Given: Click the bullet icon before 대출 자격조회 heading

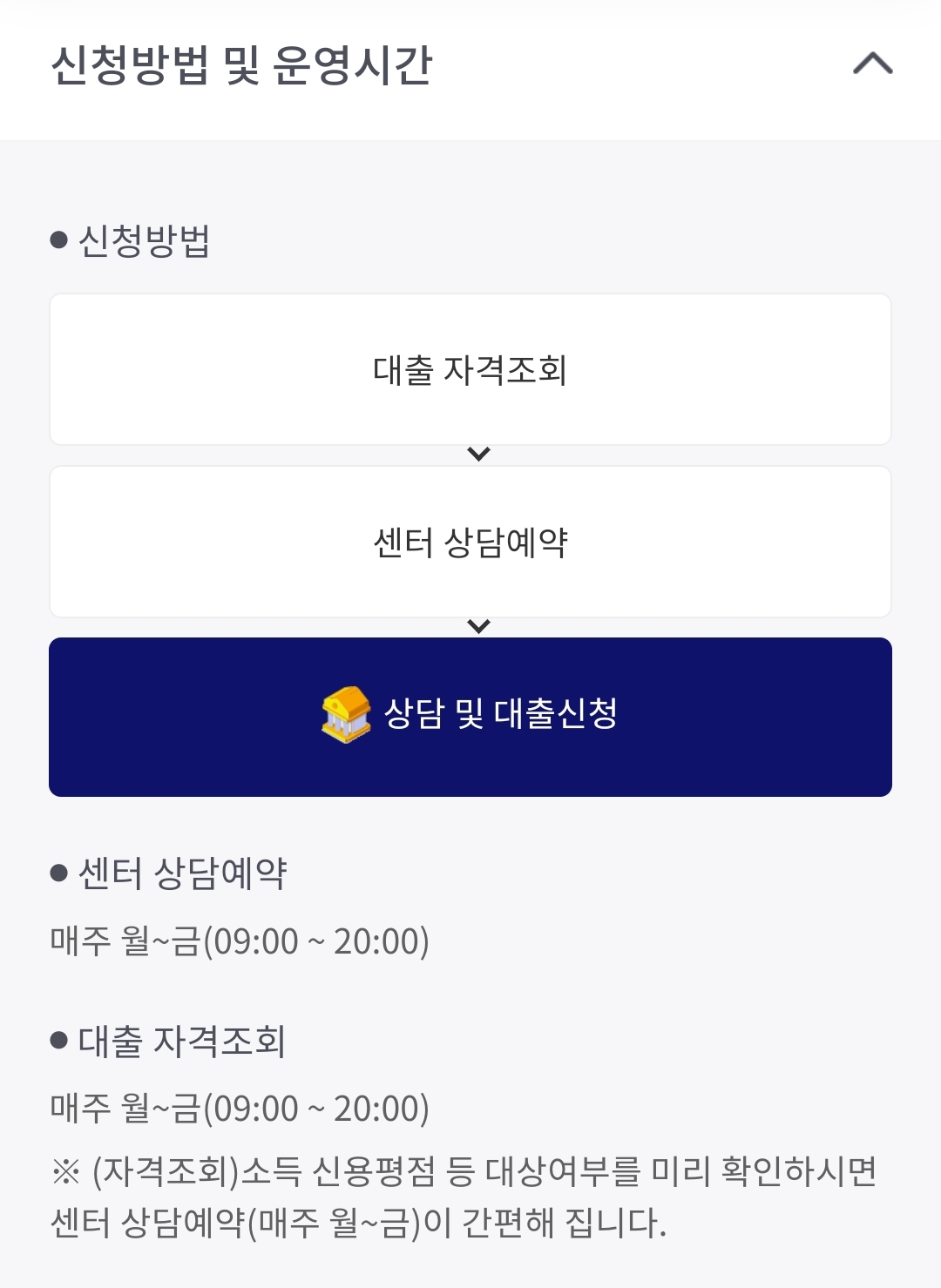Looking at the screenshot, I should click(58, 1038).
